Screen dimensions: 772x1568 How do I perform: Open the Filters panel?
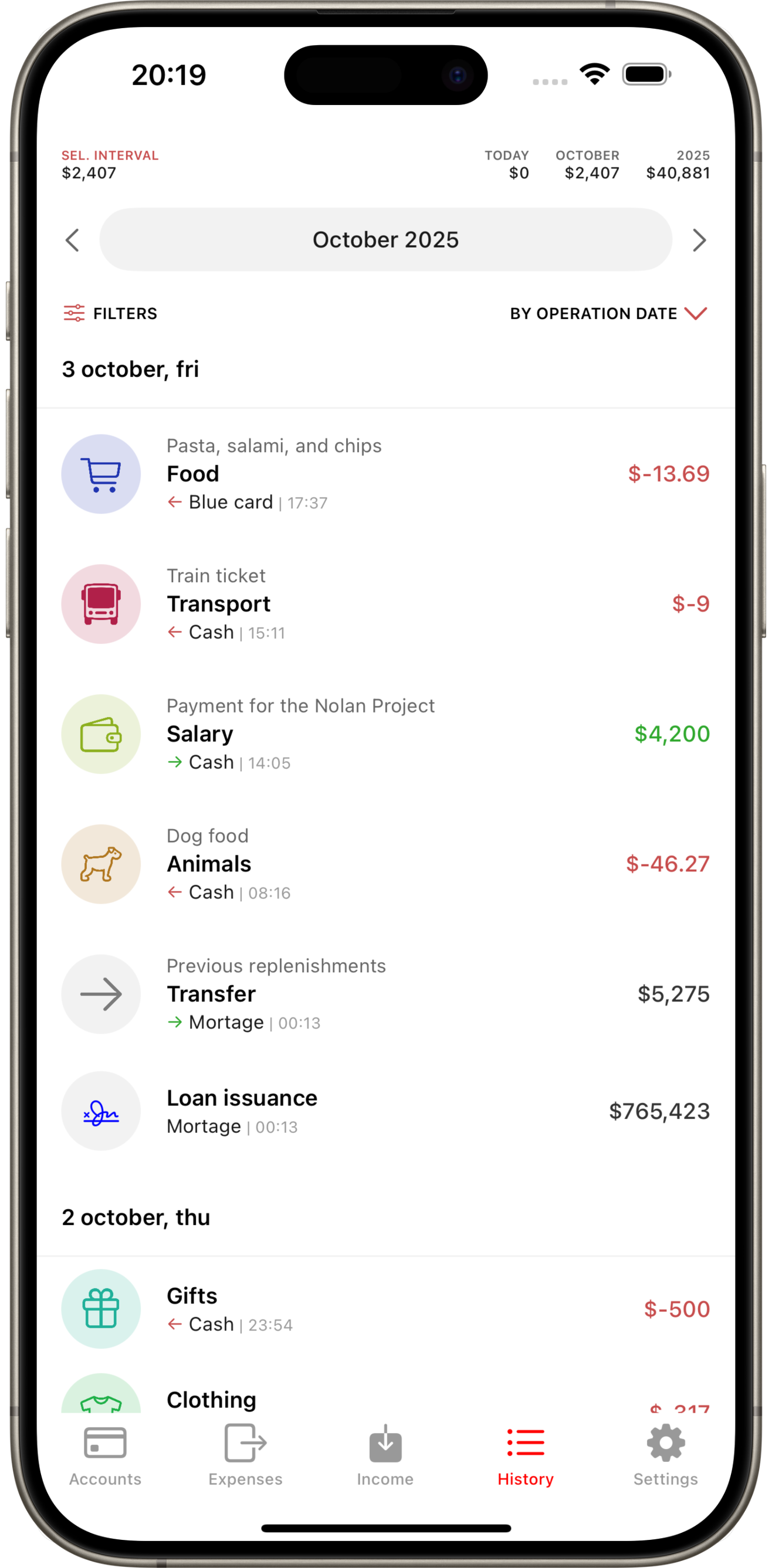point(110,314)
